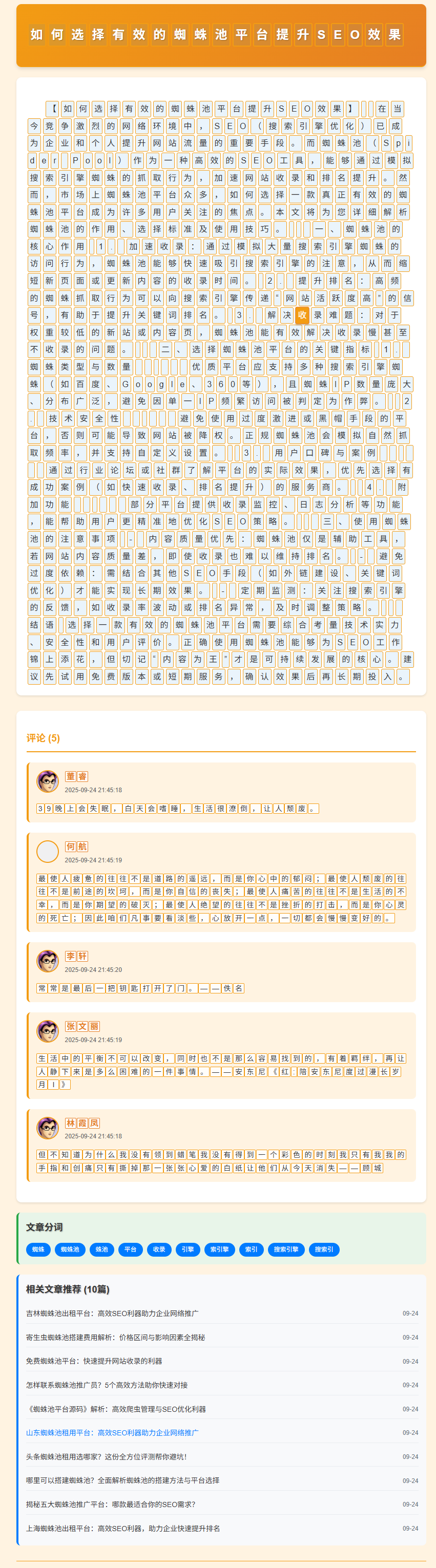Tap the 引擎 tag chip

tap(188, 1249)
